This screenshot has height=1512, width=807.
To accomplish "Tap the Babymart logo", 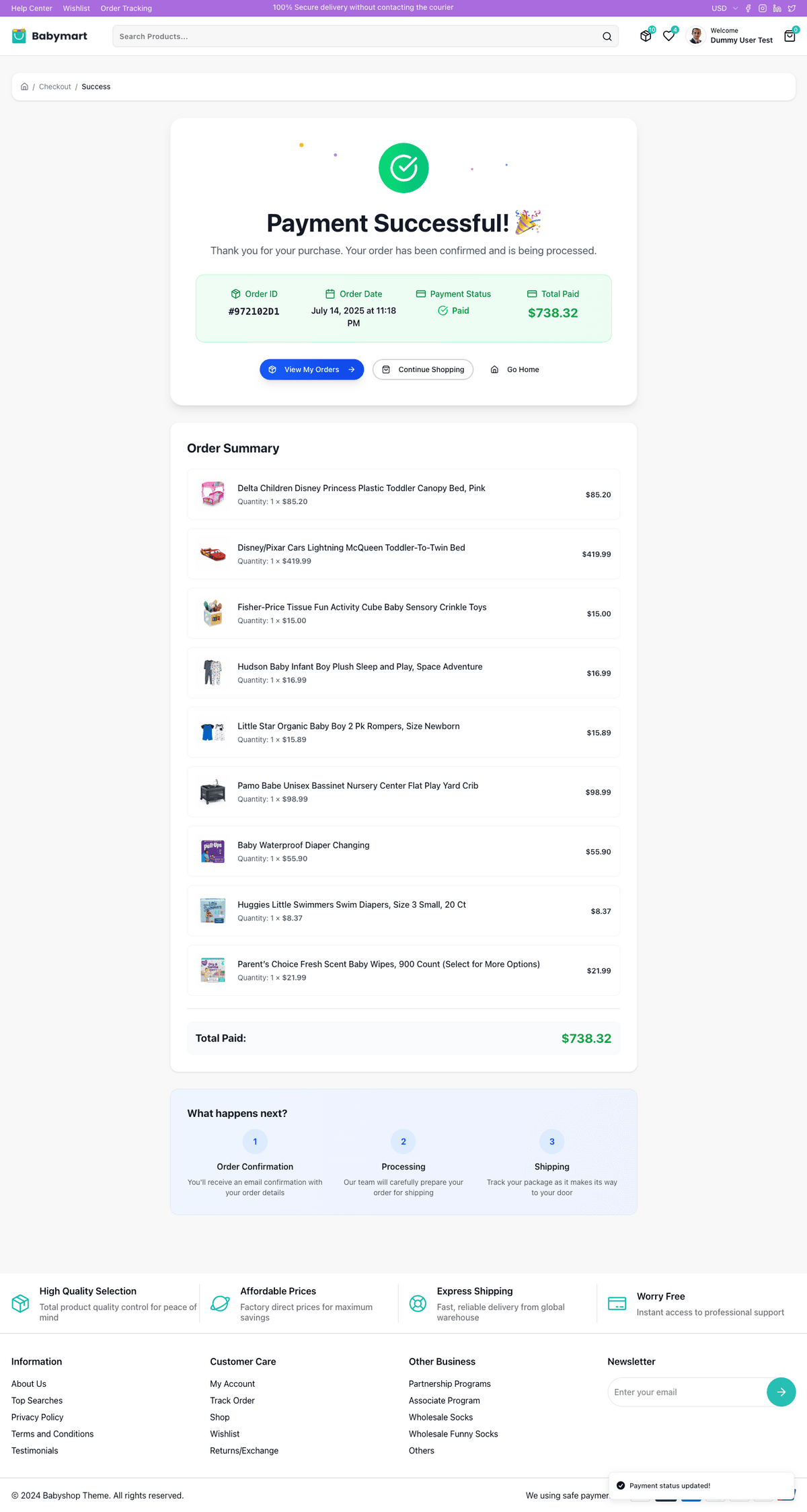I will [50, 36].
